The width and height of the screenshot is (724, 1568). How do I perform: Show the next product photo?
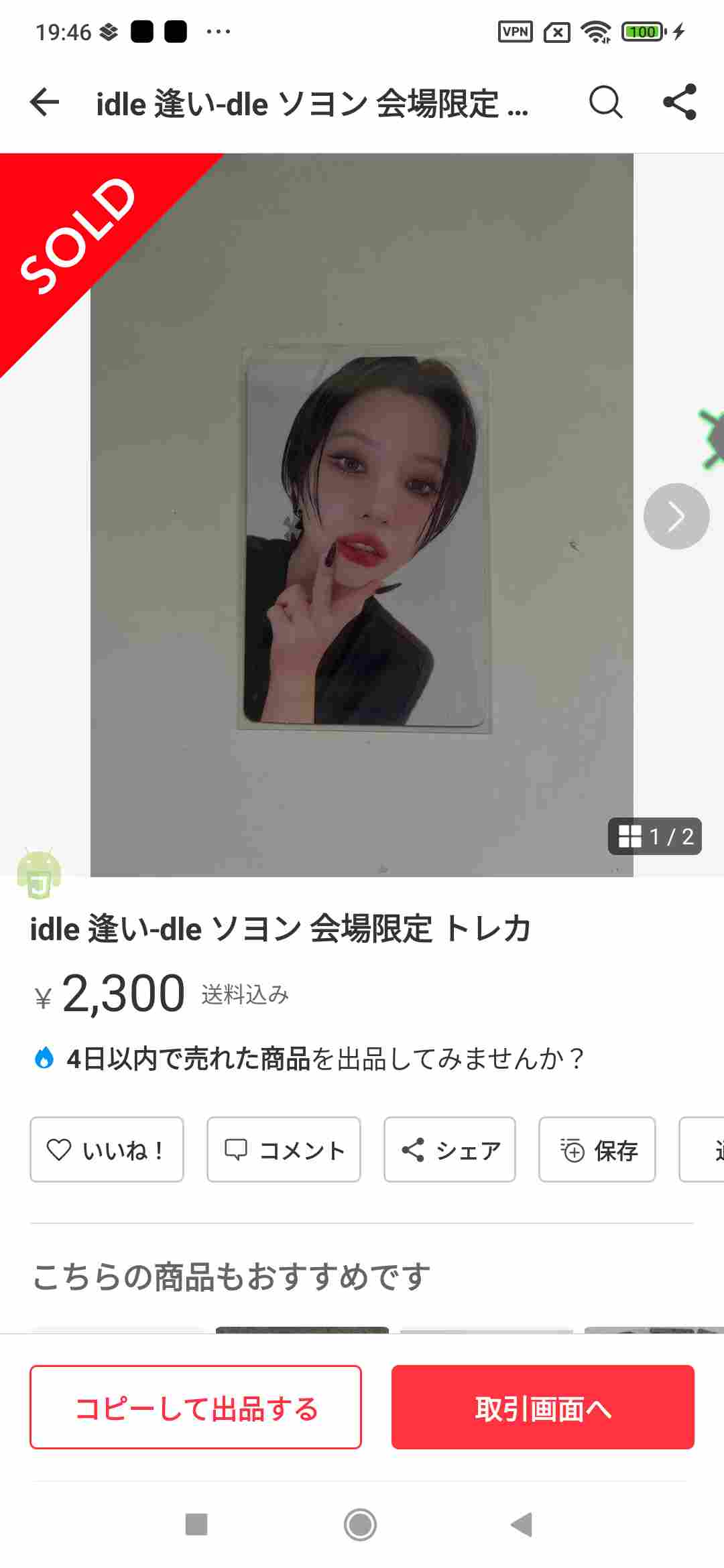click(x=676, y=516)
